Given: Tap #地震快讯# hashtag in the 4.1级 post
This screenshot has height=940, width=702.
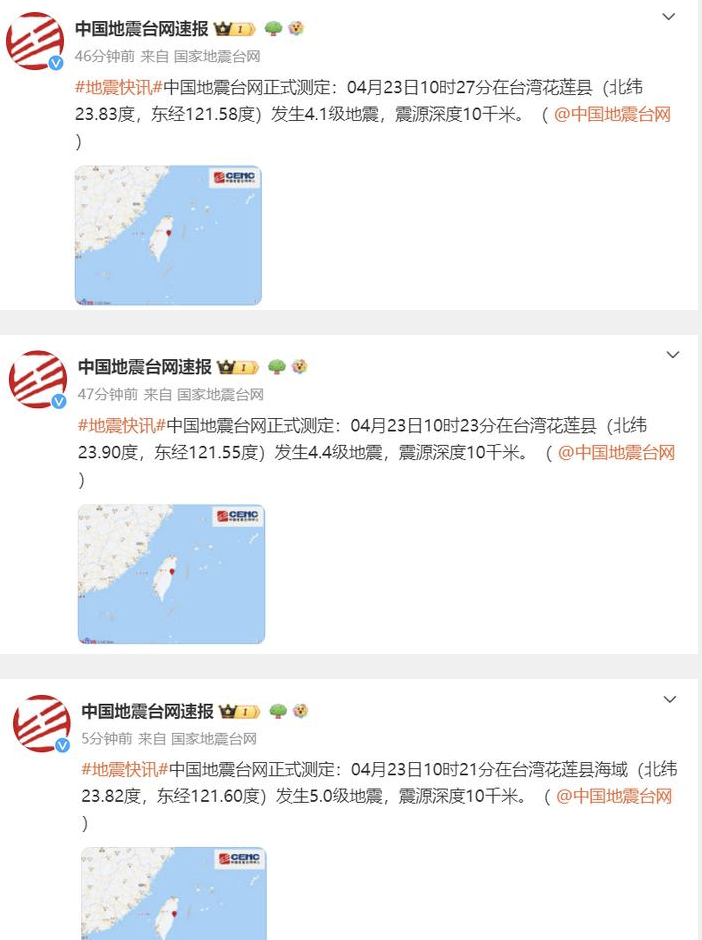Looking at the screenshot, I should coord(118,87).
